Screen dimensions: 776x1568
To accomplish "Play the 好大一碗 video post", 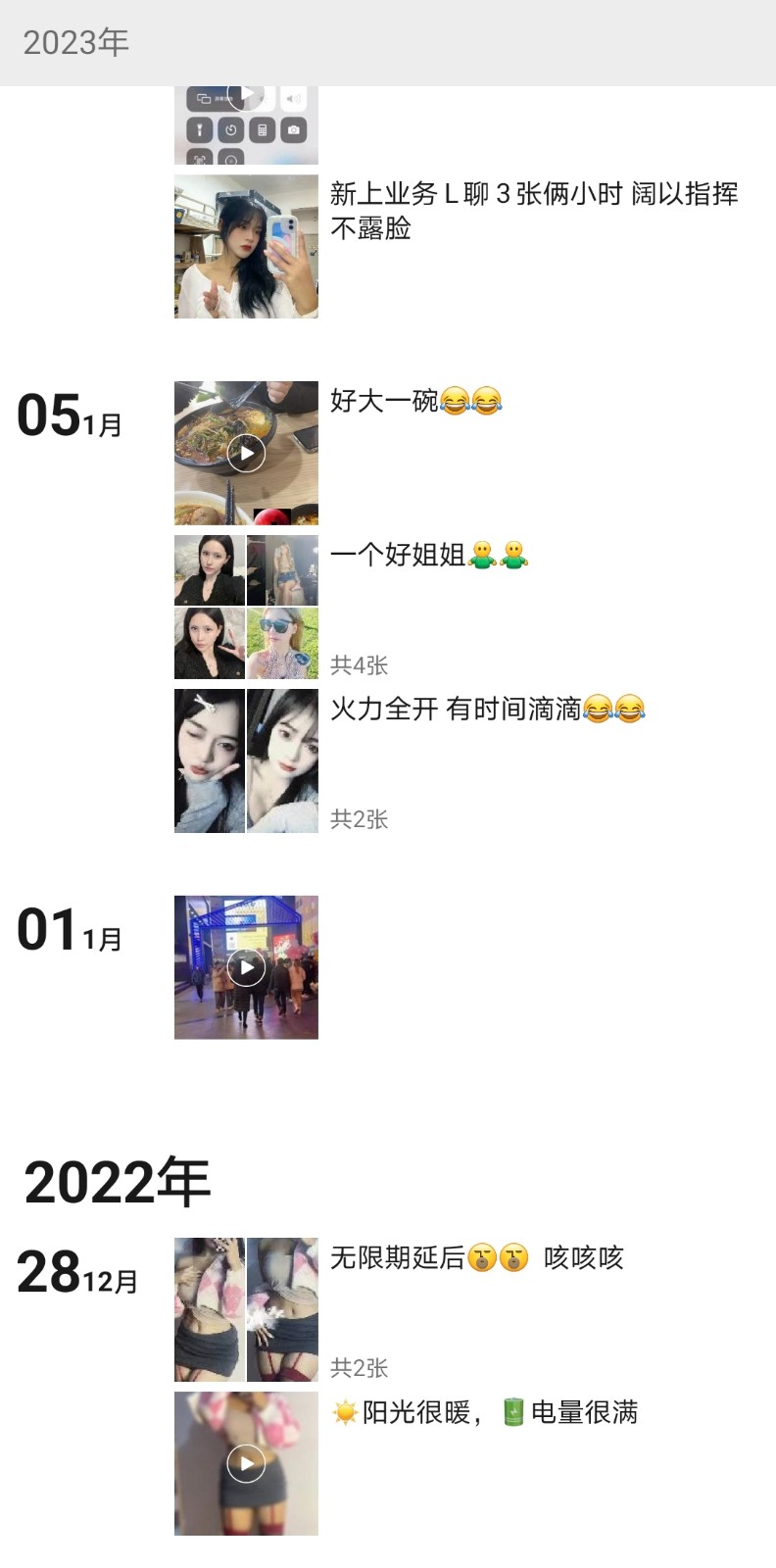I will 246,453.
